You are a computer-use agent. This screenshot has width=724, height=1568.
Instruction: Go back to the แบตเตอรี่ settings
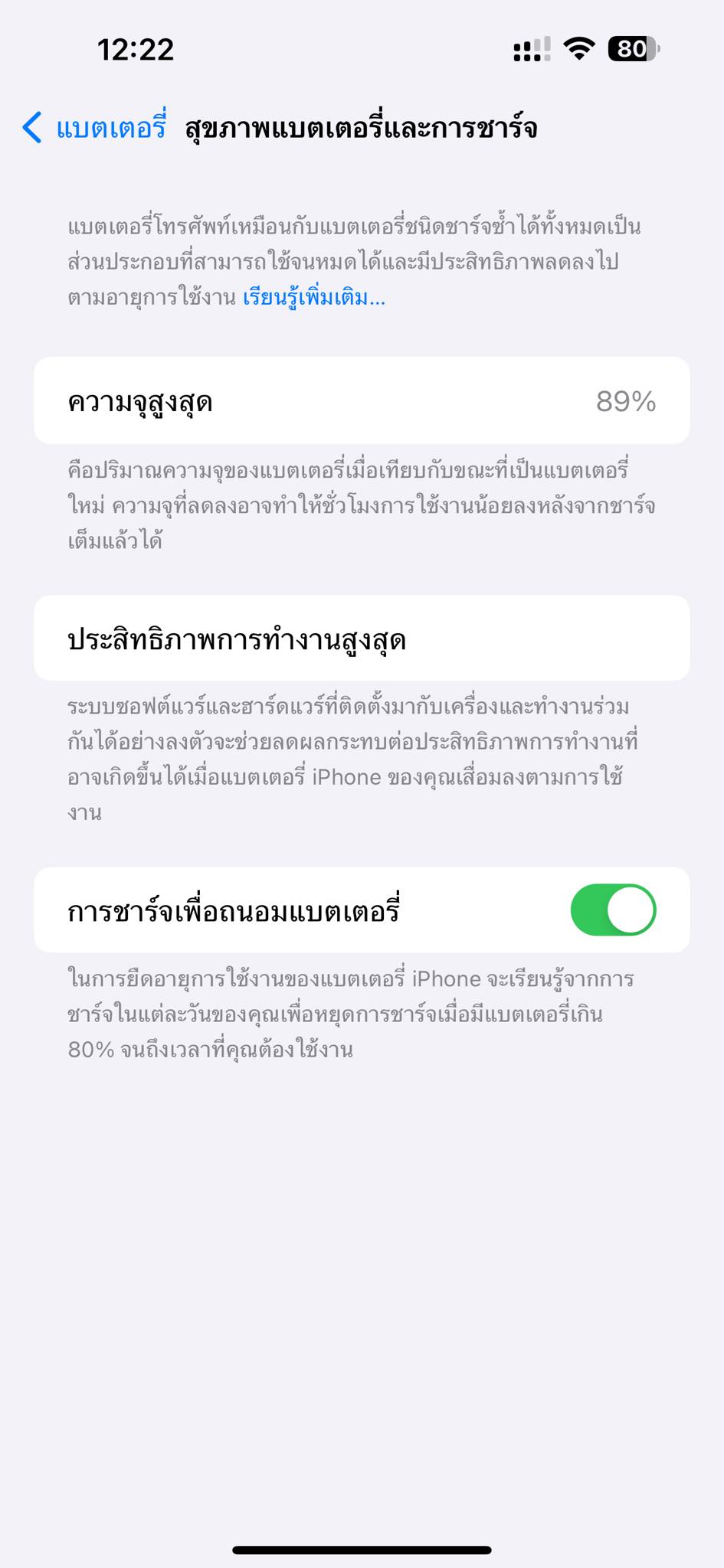pyautogui.click(x=94, y=128)
